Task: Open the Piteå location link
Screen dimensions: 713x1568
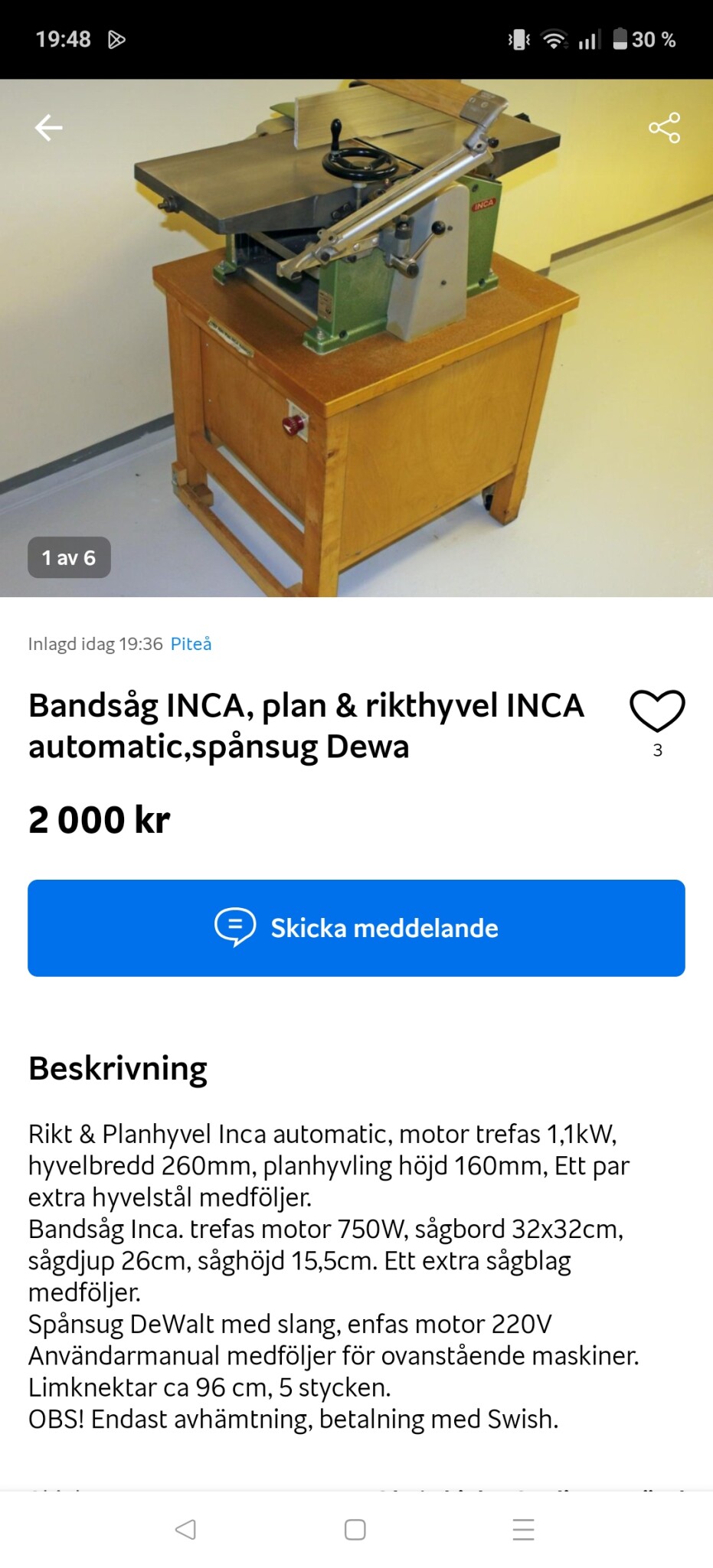Action: pos(191,644)
